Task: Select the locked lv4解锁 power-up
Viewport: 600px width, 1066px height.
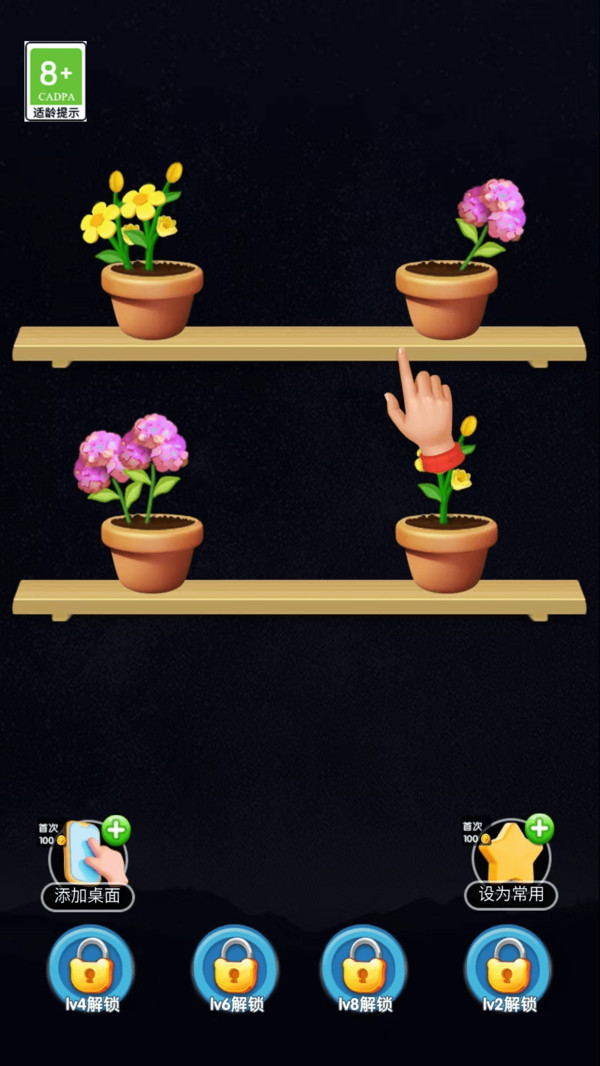Action: point(91,969)
